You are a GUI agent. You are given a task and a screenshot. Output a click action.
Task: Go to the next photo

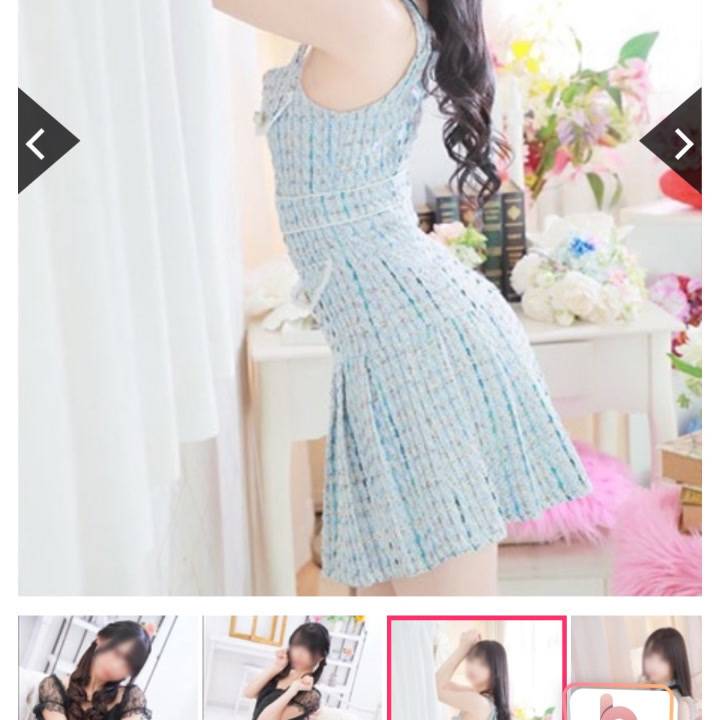pos(679,143)
